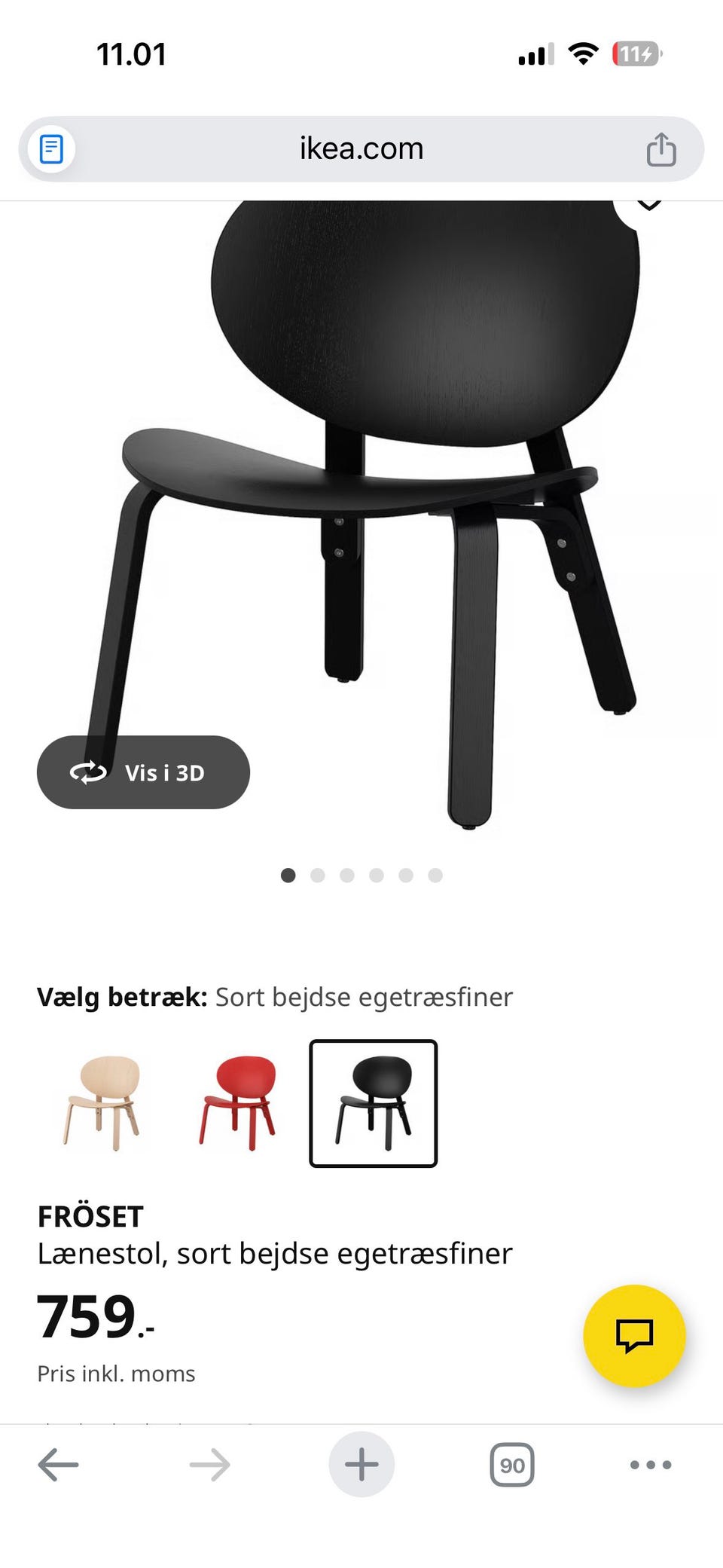Jump to the last carousel dot
The height and width of the screenshot is (1568, 723).
coord(435,876)
